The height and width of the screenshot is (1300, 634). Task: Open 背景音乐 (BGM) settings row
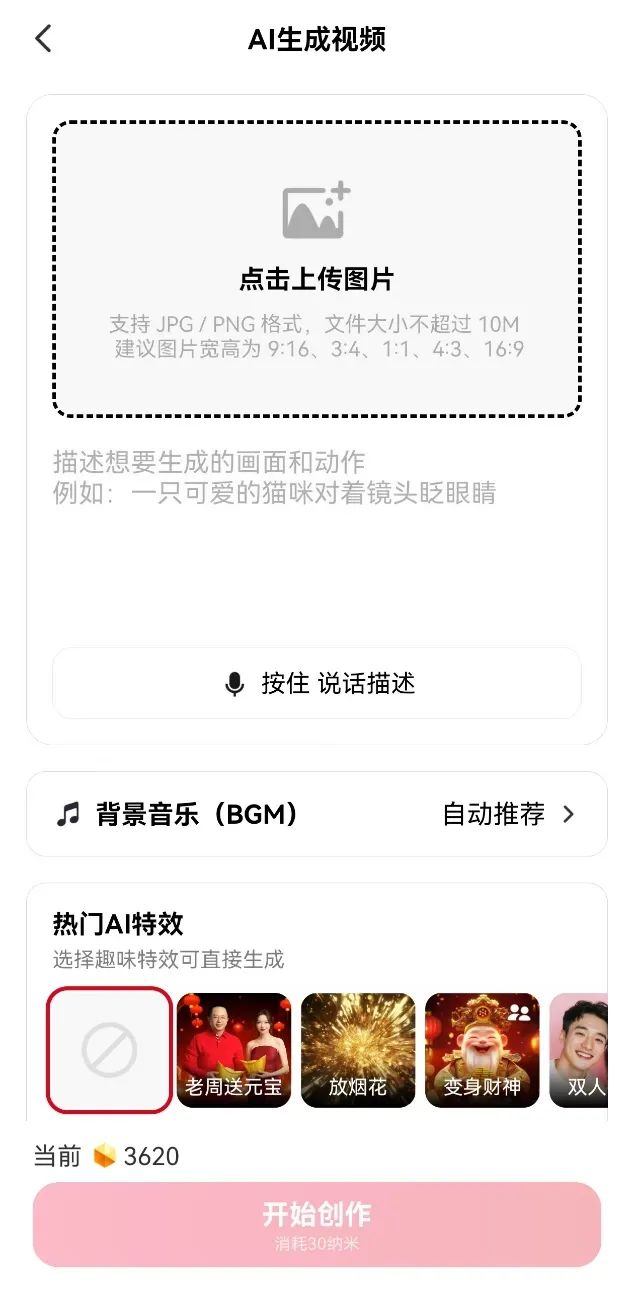(x=316, y=814)
